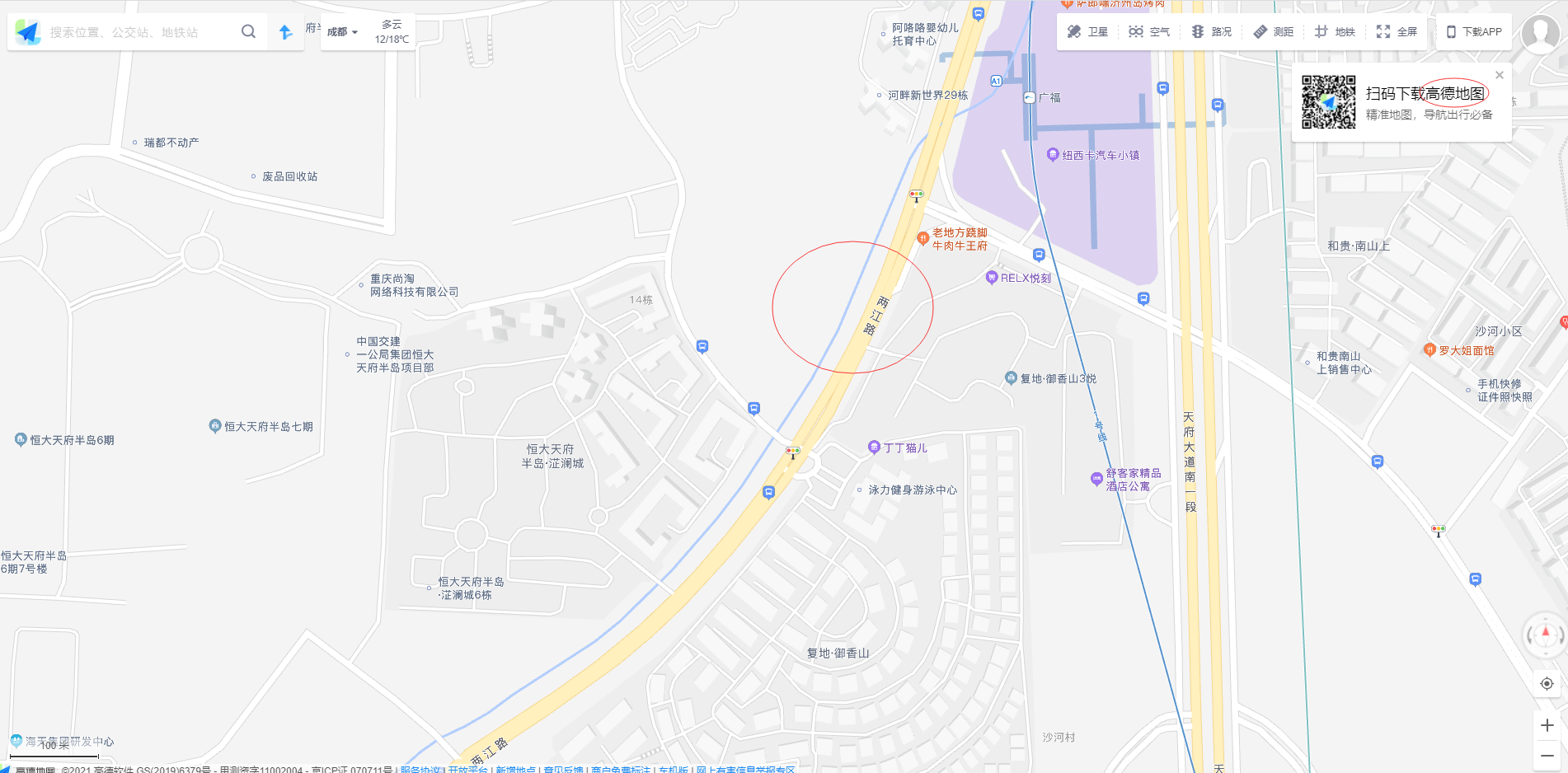This screenshot has width=1568, height=773.
Task: Locate my current position
Action: pyautogui.click(x=1547, y=683)
